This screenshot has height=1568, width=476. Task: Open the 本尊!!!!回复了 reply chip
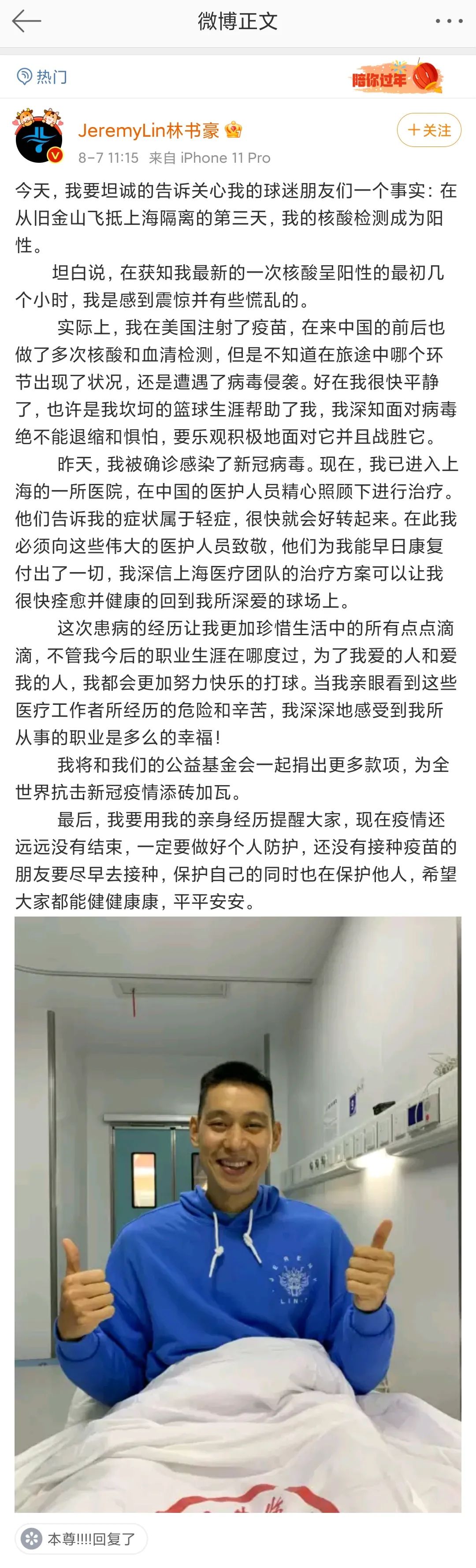82,1538
